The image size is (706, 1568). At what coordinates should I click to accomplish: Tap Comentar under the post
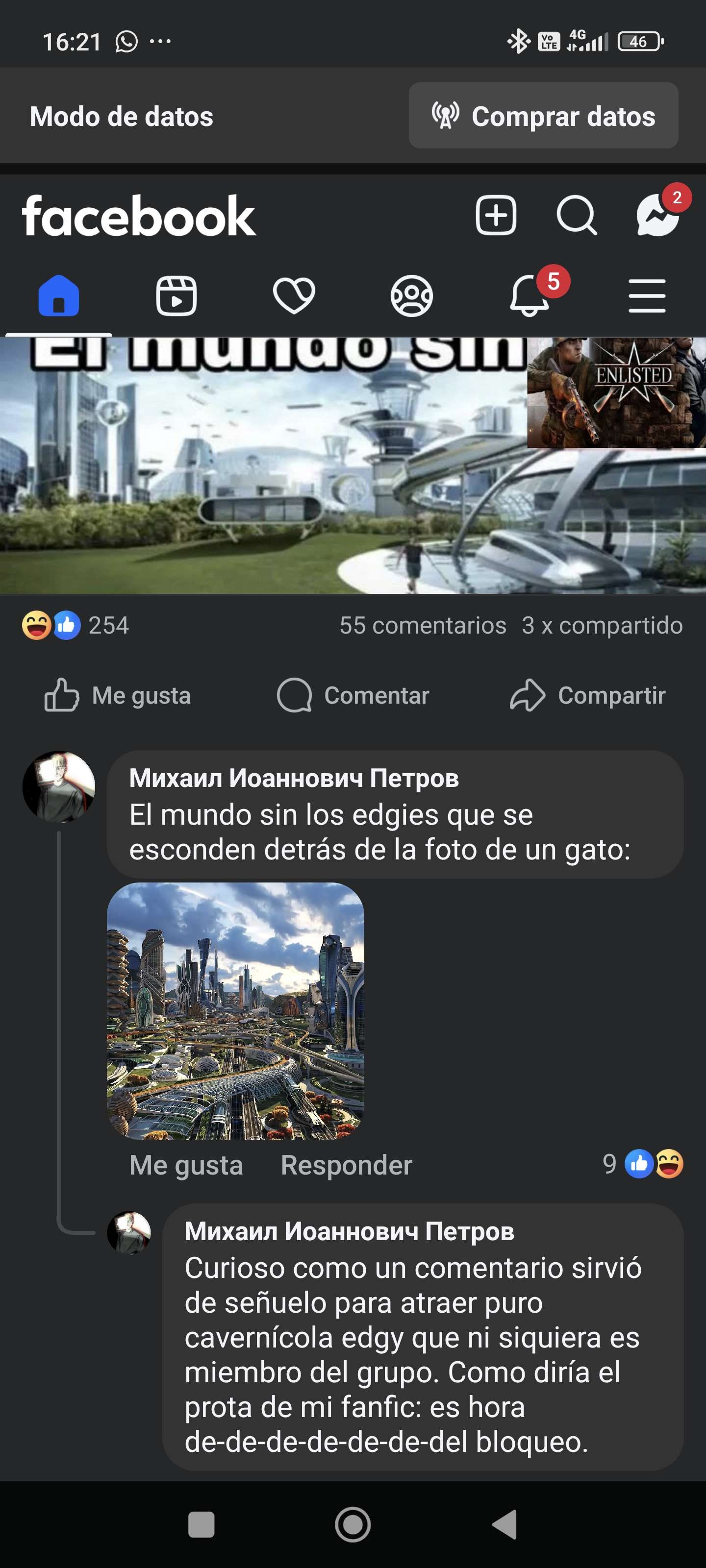(353, 695)
